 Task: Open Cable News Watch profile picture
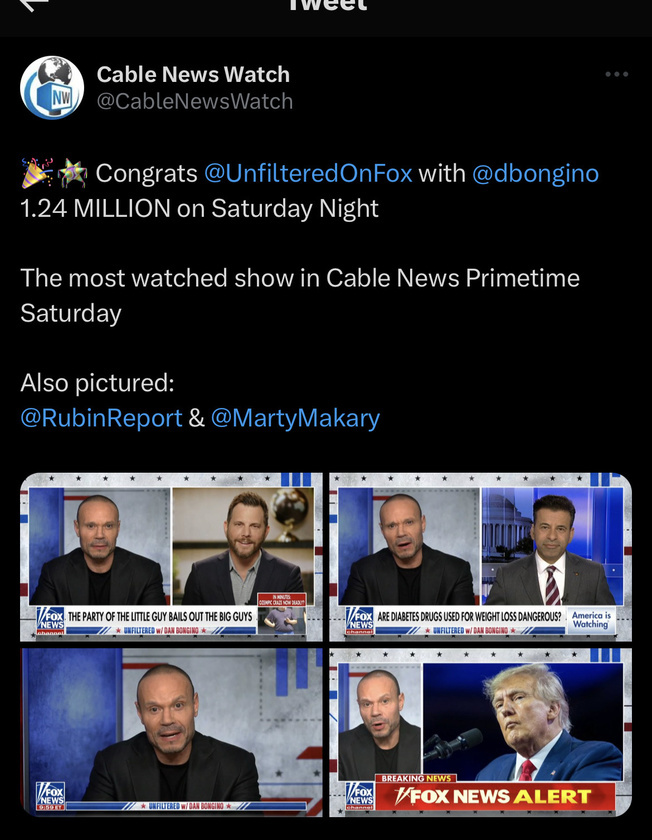pos(52,88)
